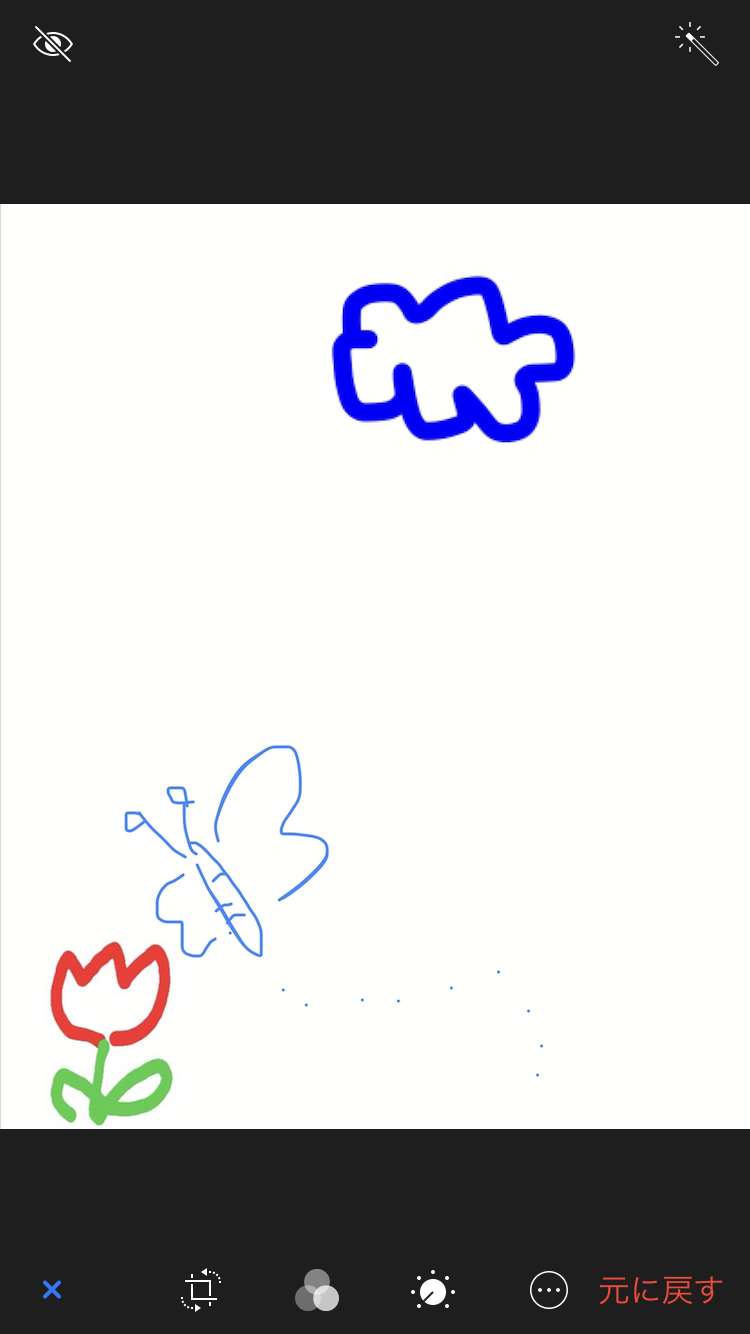Tap the dotted flight trail
This screenshot has width=750, height=1334.
tap(400, 1000)
